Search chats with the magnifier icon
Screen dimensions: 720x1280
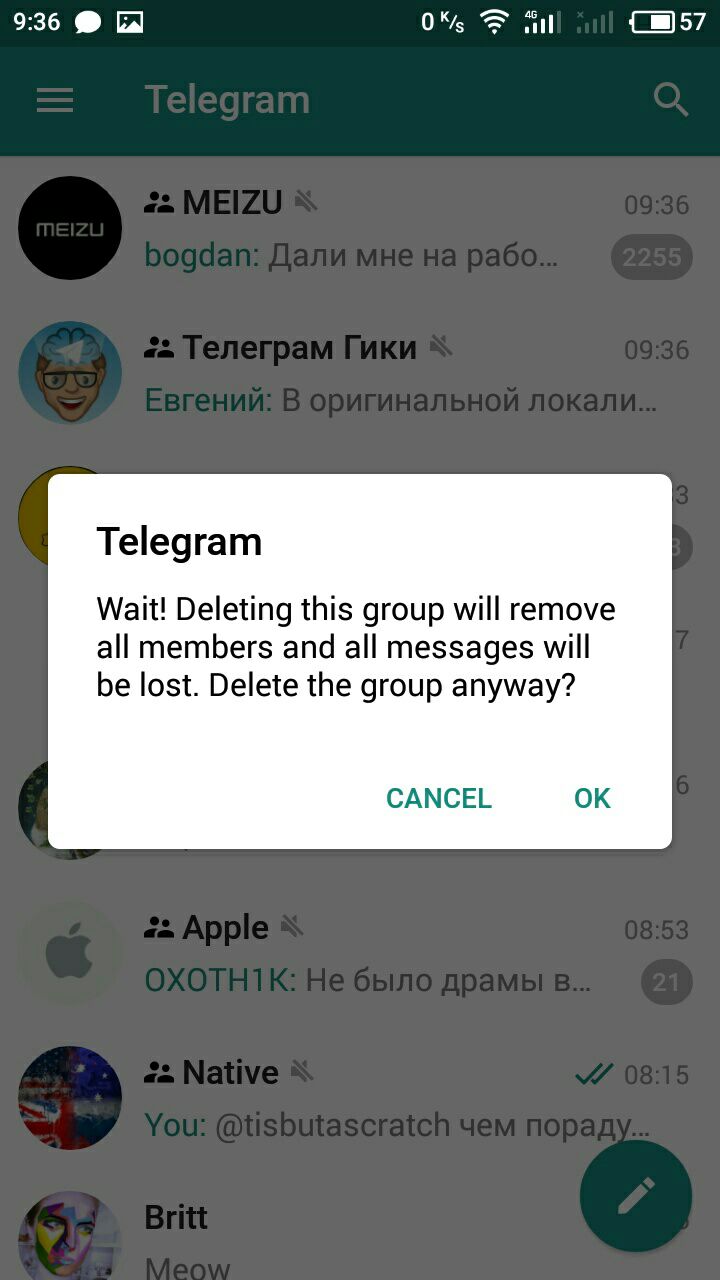670,100
